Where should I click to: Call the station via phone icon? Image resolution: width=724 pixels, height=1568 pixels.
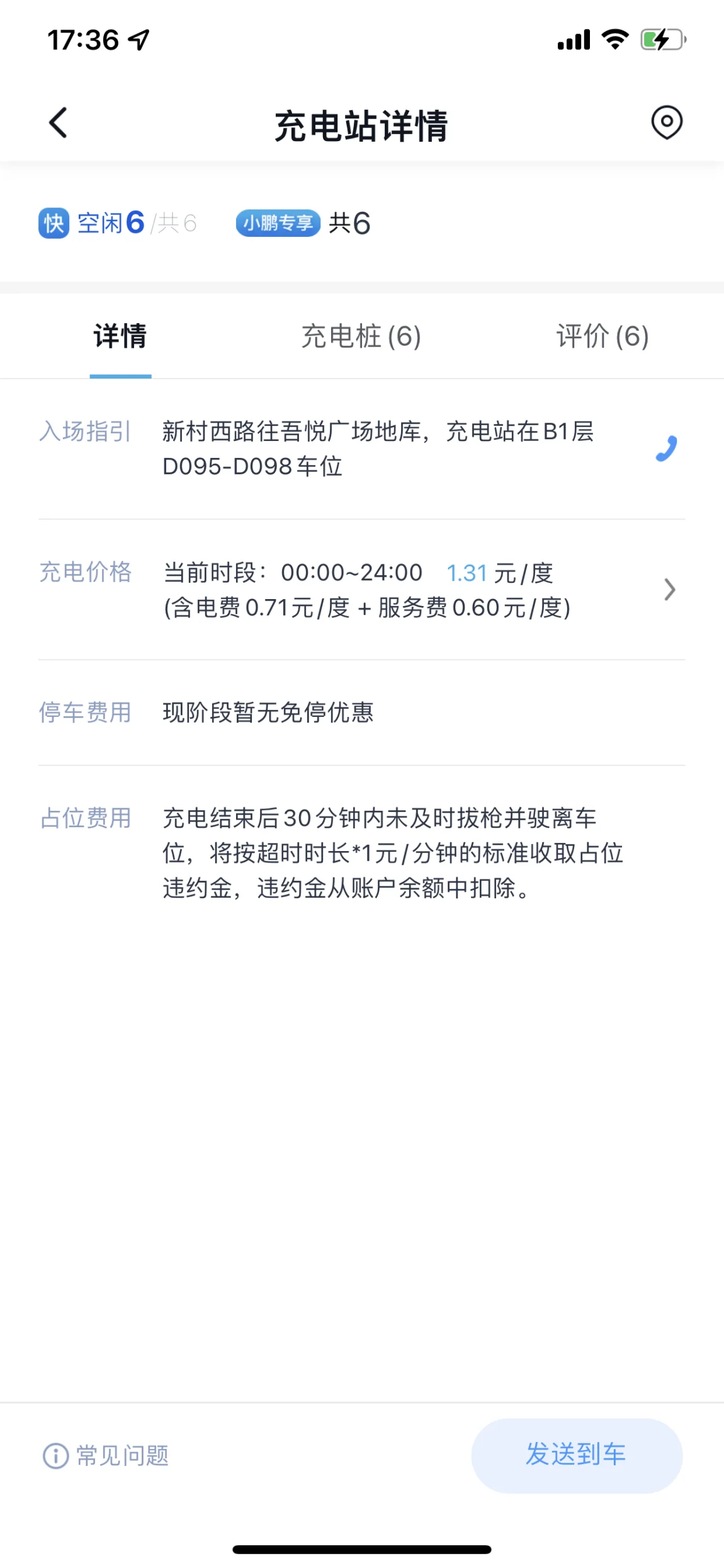[666, 449]
